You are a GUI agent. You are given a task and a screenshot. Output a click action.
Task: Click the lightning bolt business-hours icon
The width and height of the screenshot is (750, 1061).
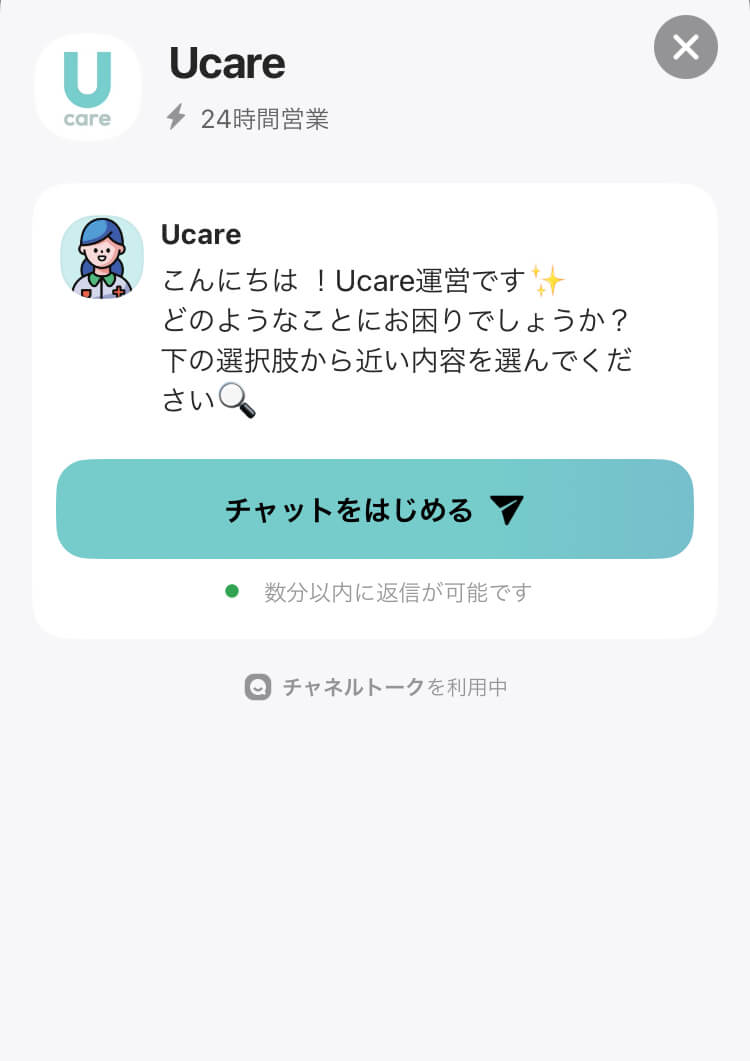point(176,117)
